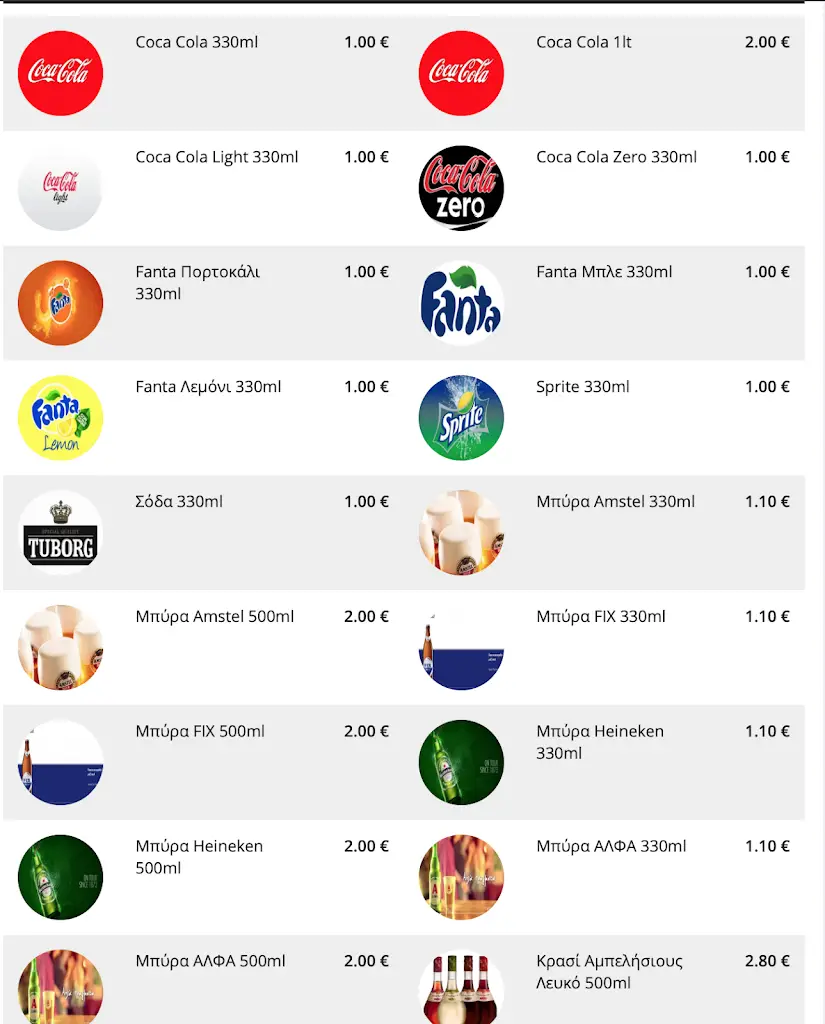Choose Μπύρα FIX 330ml

pos(601,617)
